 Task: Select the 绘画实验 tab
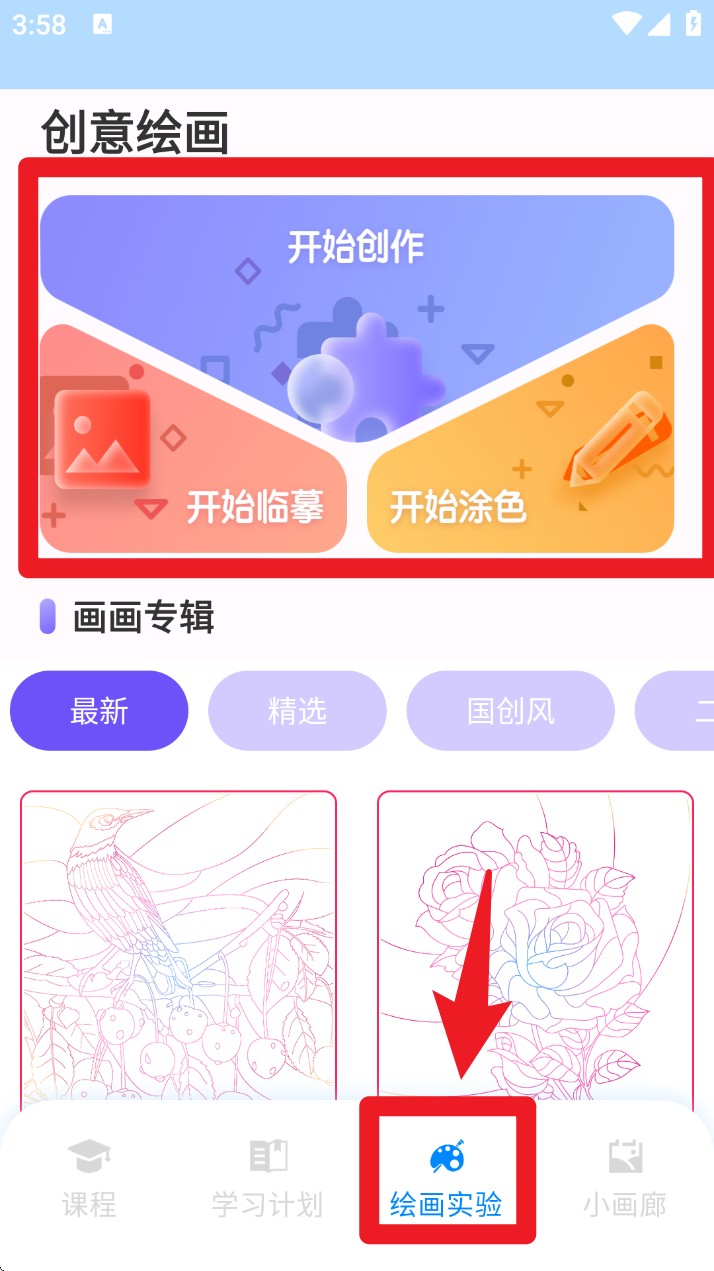(x=446, y=1180)
